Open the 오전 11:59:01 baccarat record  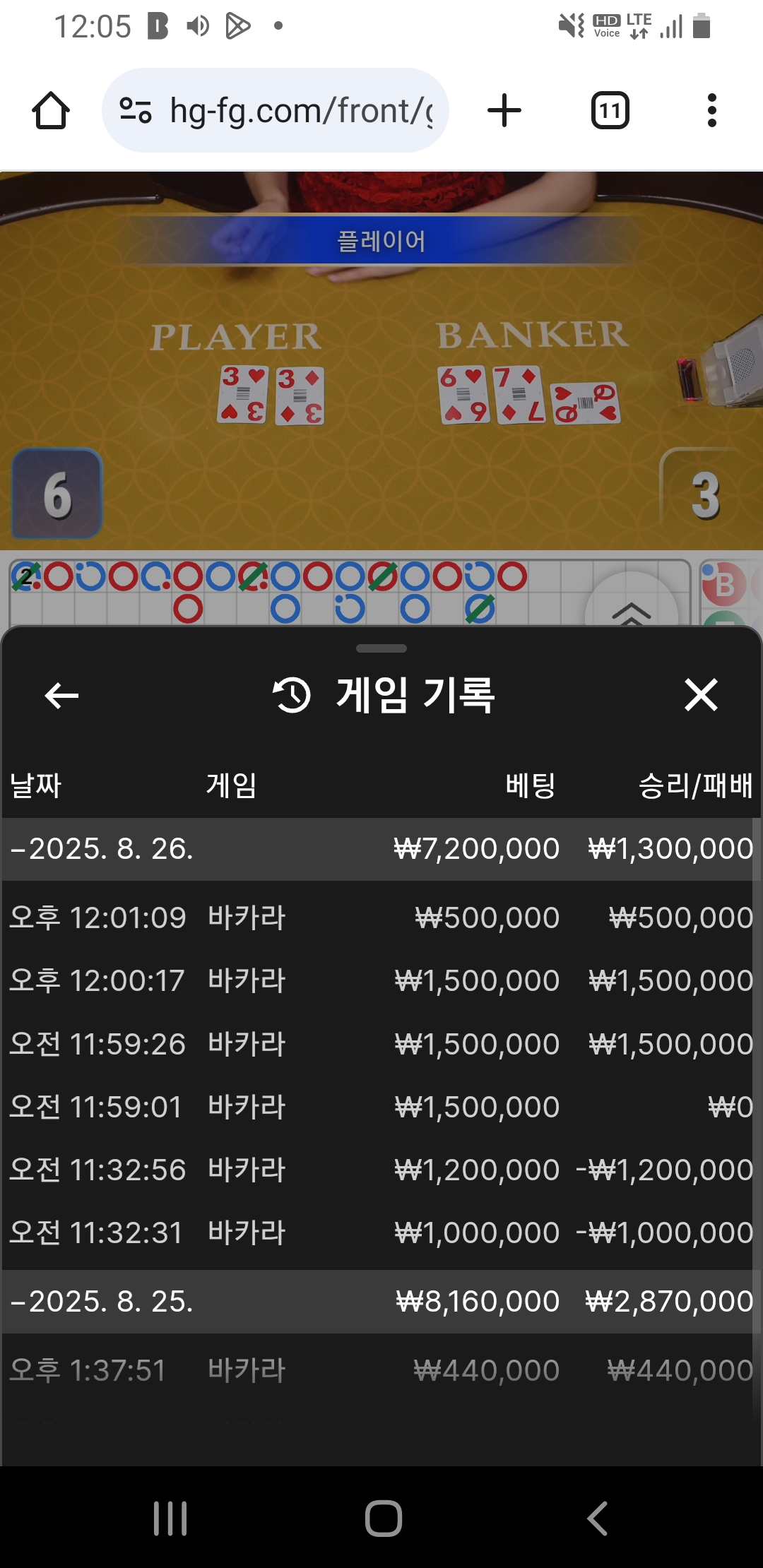pyautogui.click(x=381, y=1107)
